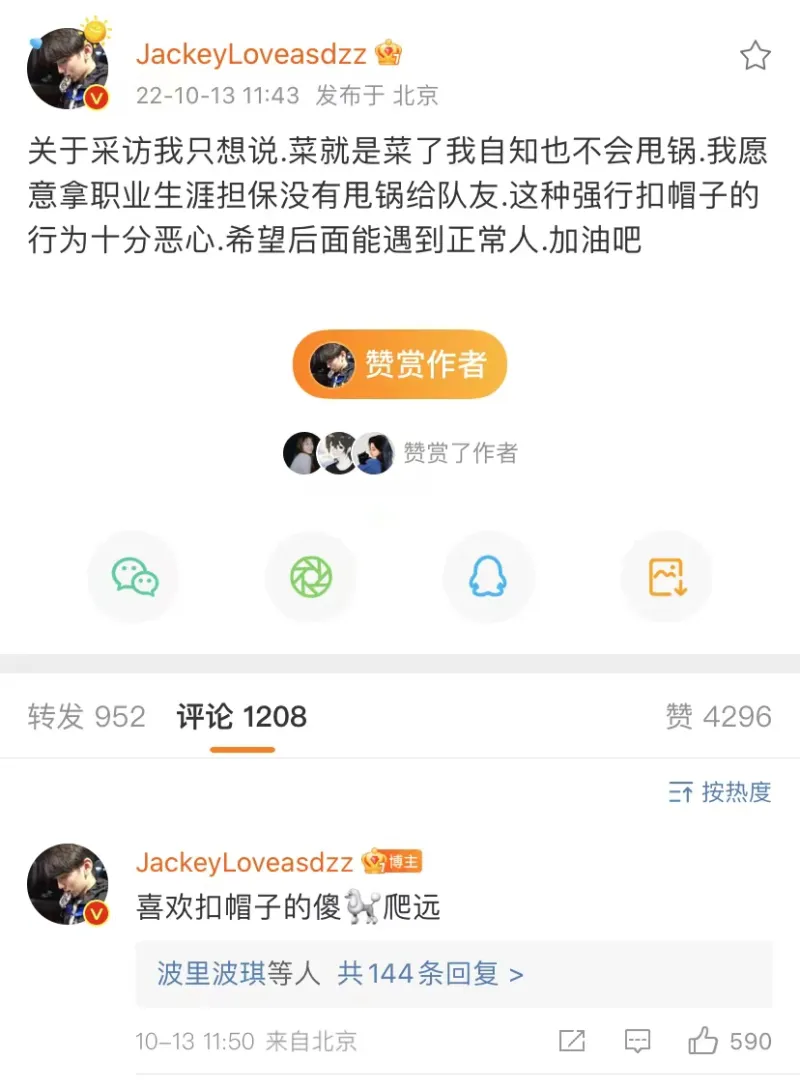
Task: Repost the comment from 10-13 11:50
Action: 572,1041
